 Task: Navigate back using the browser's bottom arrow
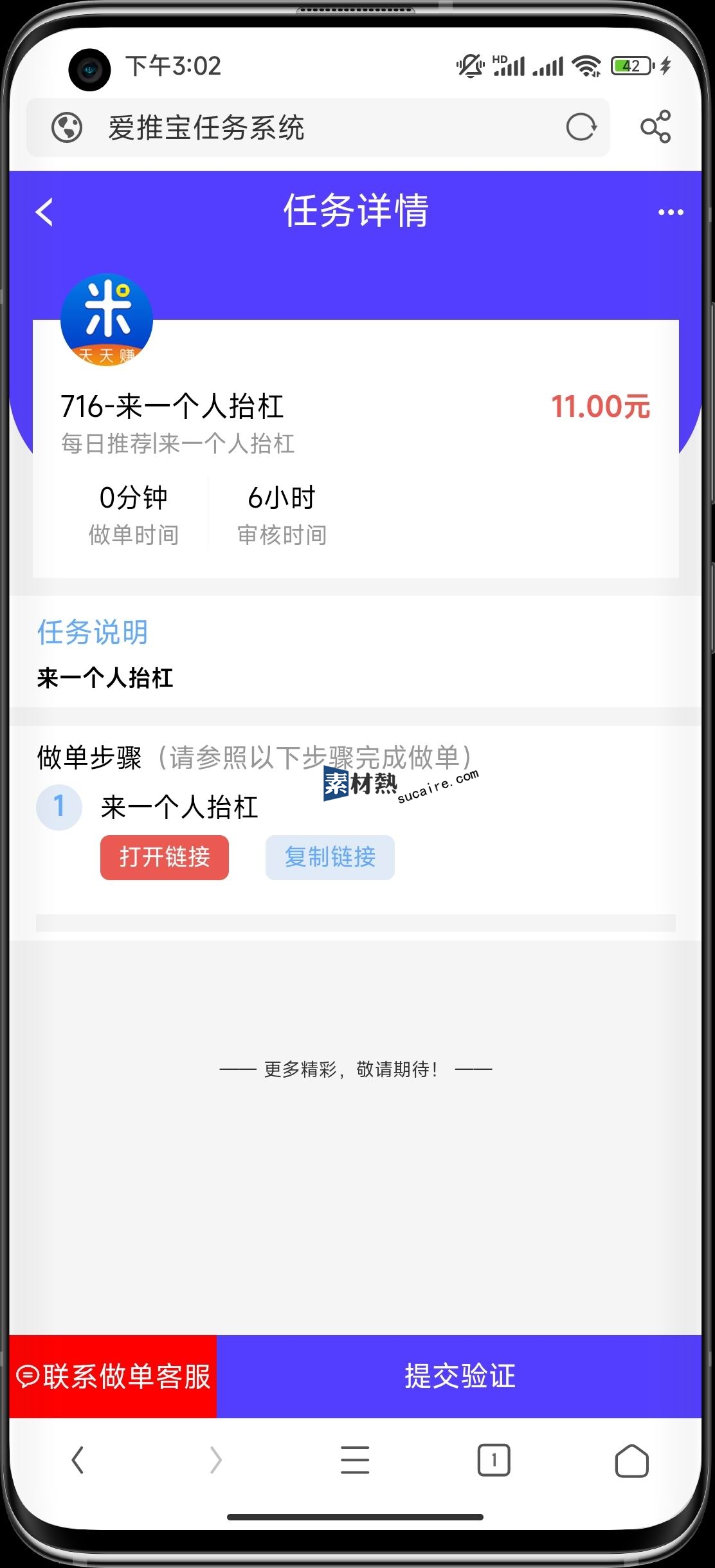coord(78,1460)
